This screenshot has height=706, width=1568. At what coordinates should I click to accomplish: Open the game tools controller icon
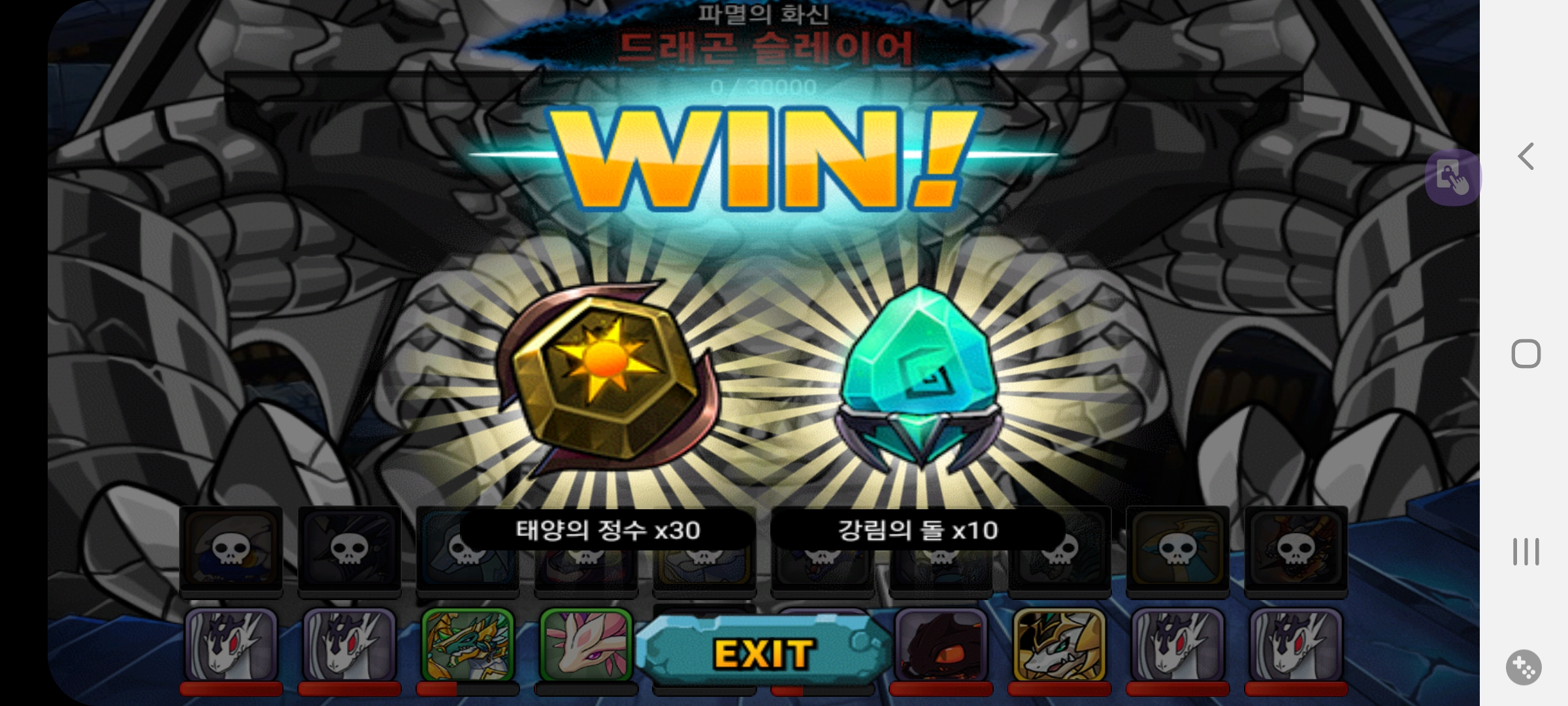(1524, 667)
